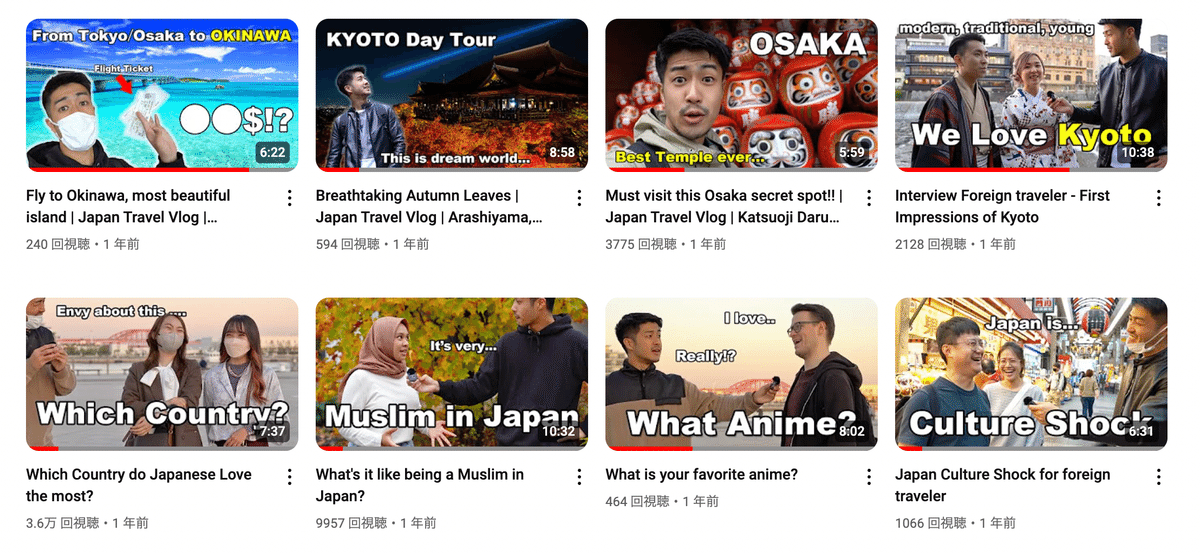Open the What Anime video thumbnail

point(741,374)
